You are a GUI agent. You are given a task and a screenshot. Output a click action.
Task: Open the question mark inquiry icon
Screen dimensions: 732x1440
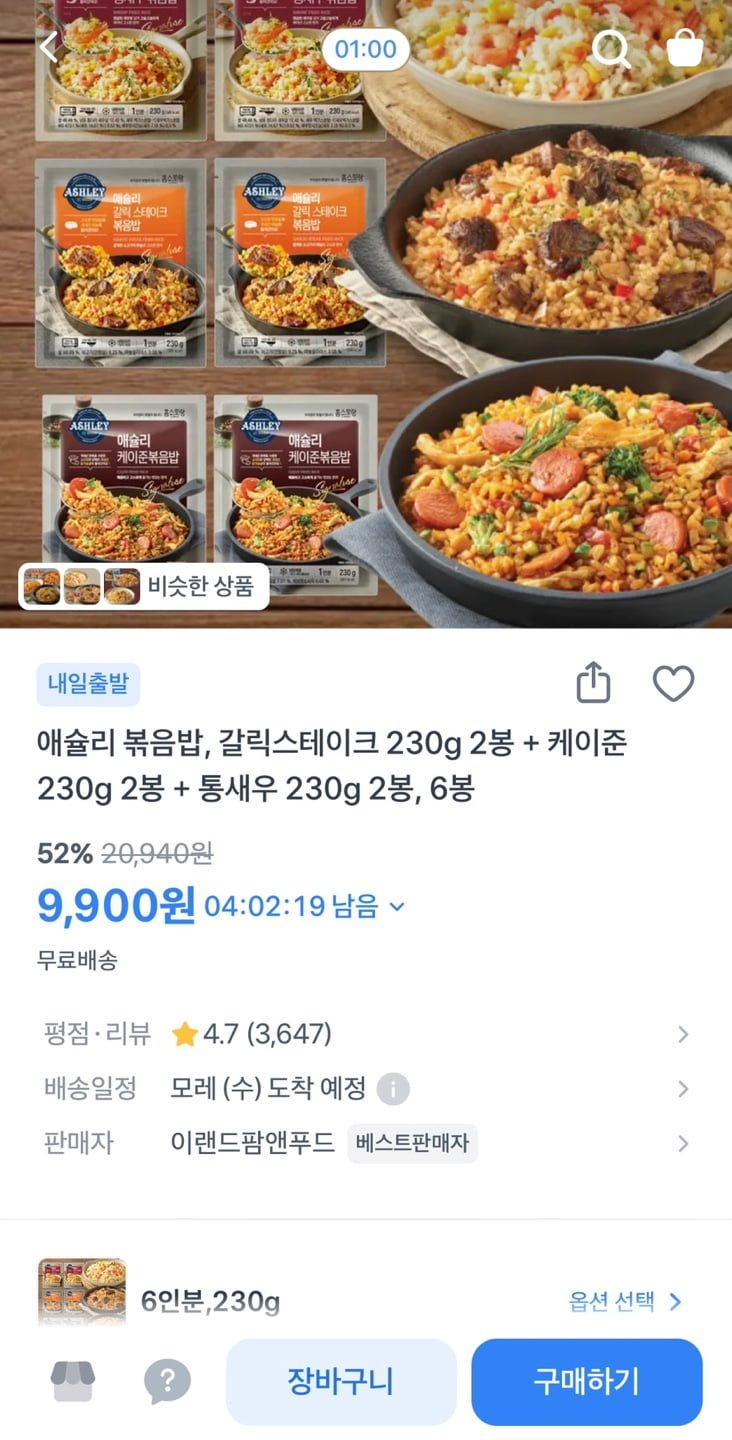pos(167,1382)
